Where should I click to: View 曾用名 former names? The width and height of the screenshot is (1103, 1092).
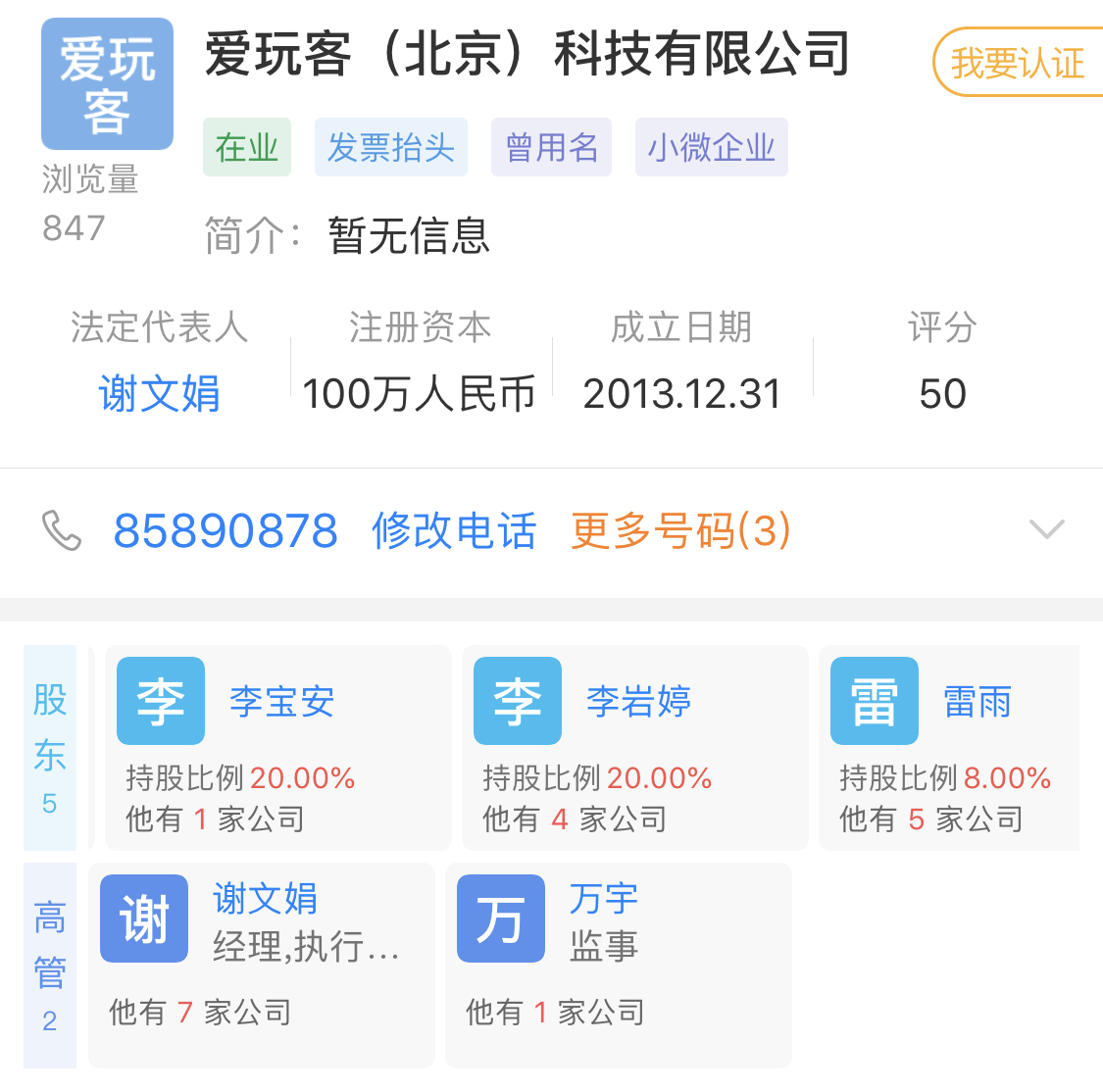coord(551,148)
